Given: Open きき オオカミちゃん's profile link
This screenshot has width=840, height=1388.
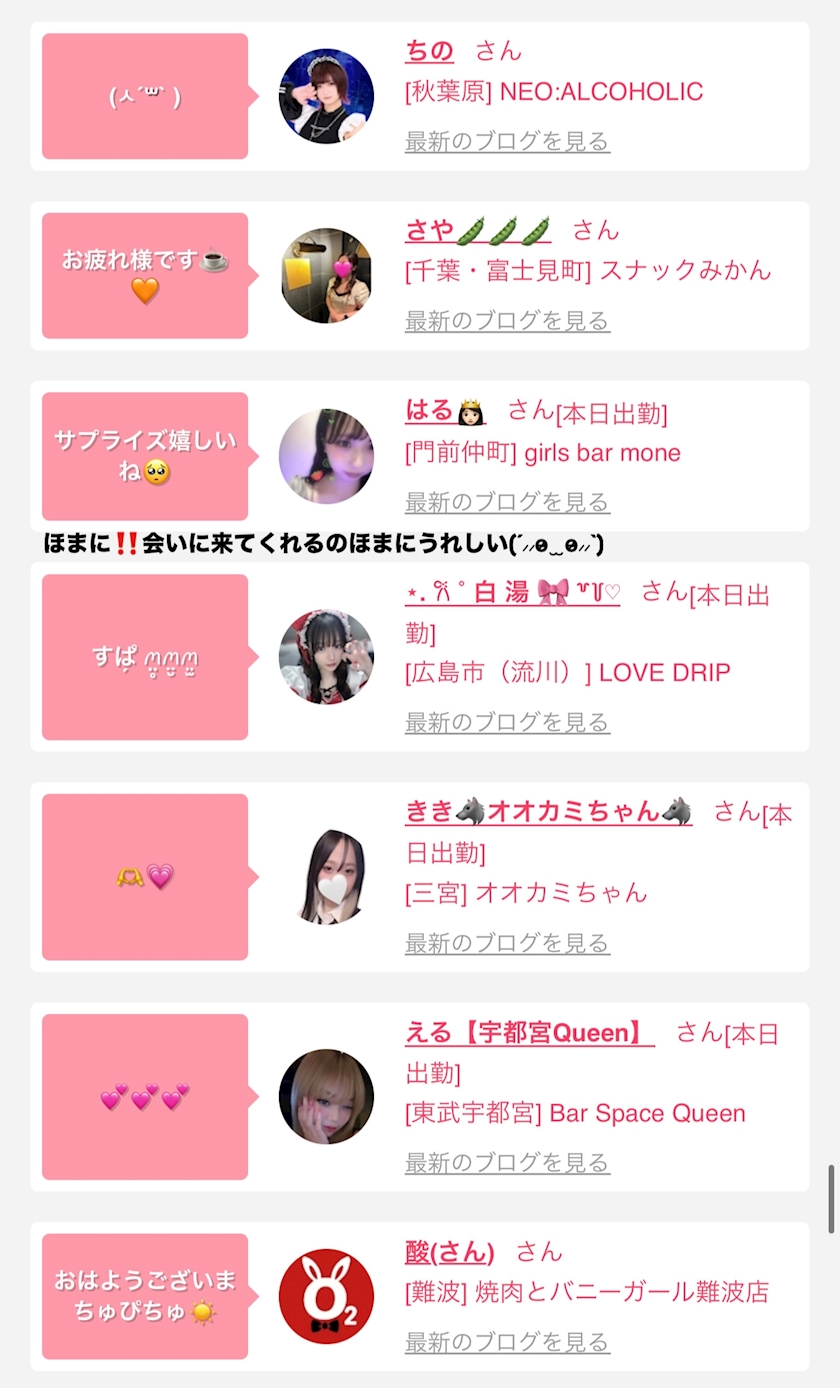Looking at the screenshot, I should point(548,812).
